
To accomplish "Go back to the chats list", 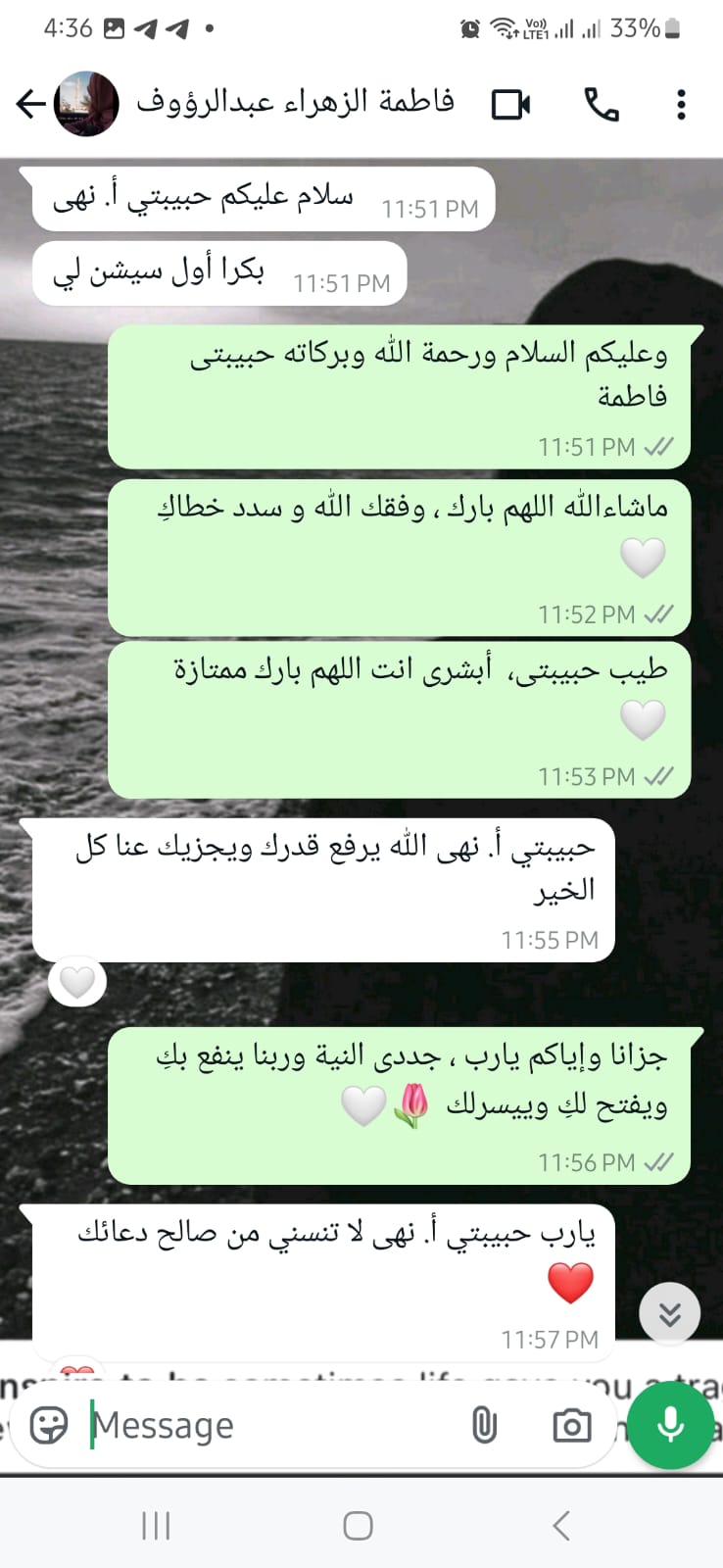I will point(30,104).
